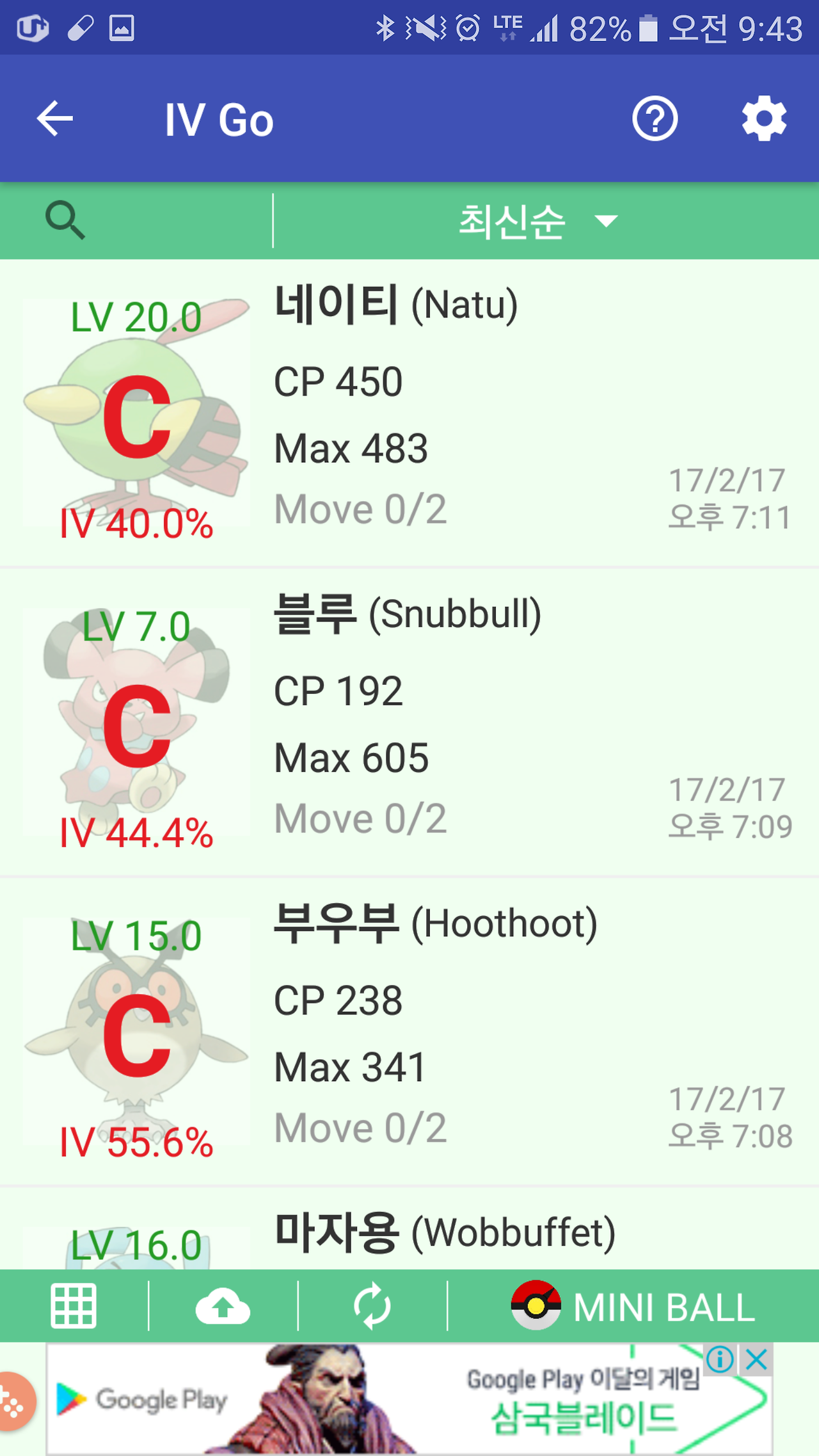Tap the refresh icon

pos(372,1306)
